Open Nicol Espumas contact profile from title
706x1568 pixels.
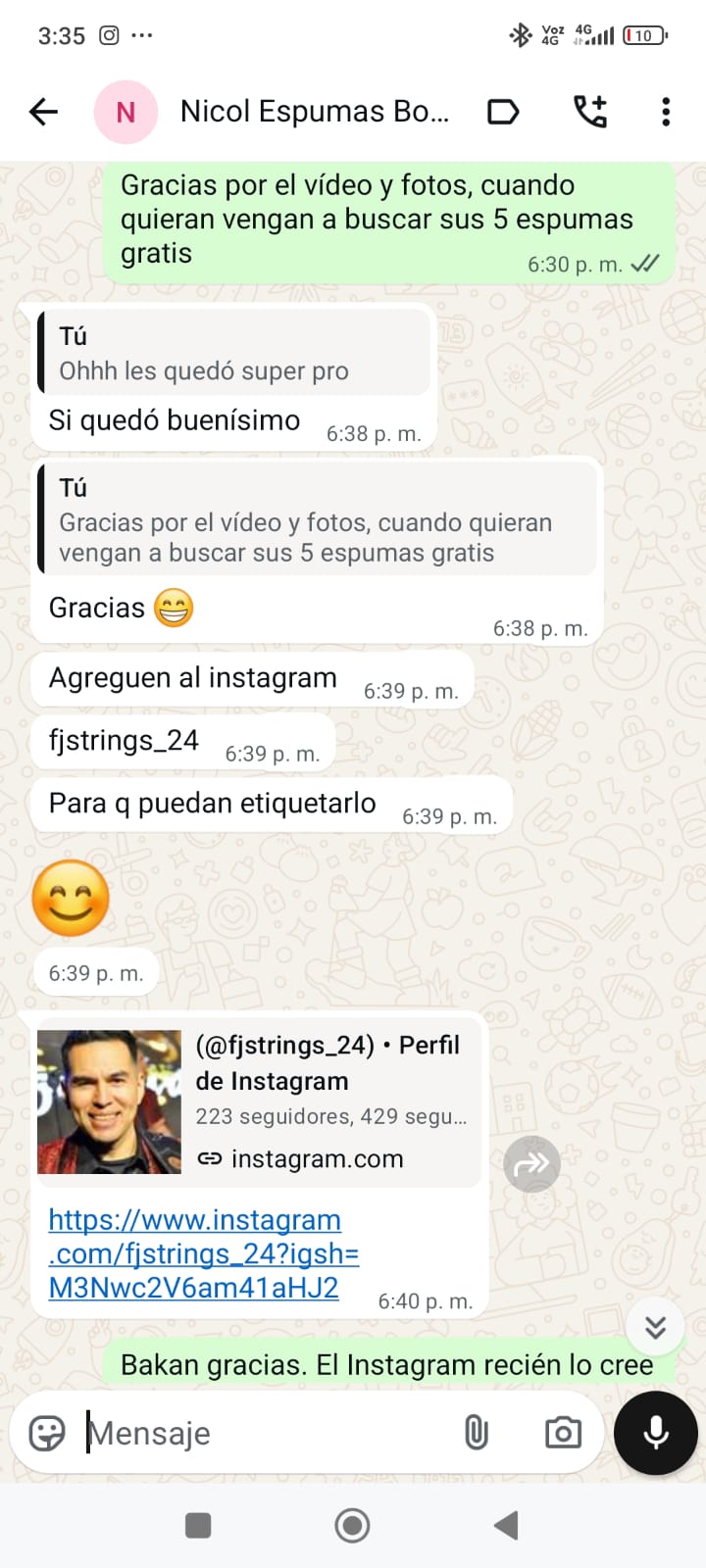[x=314, y=112]
